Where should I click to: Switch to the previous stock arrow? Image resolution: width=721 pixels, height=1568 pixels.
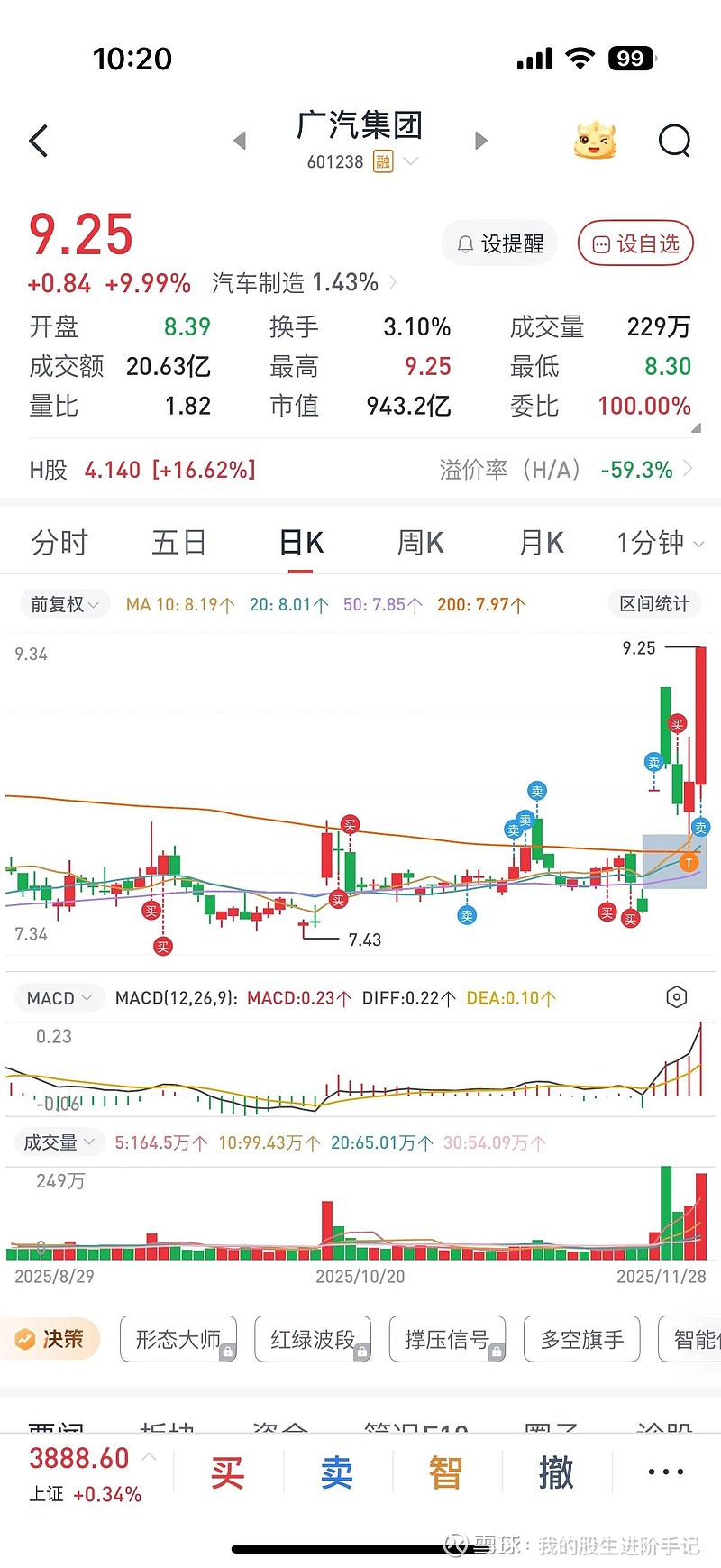(240, 141)
